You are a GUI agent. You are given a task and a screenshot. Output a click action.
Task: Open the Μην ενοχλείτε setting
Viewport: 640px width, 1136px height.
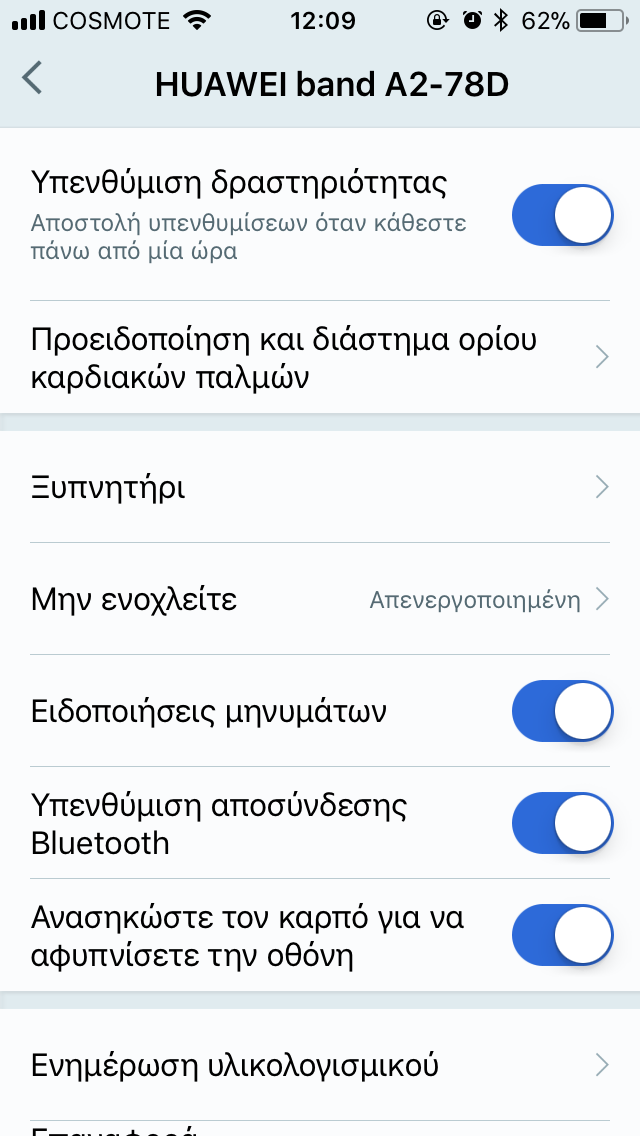coord(320,599)
